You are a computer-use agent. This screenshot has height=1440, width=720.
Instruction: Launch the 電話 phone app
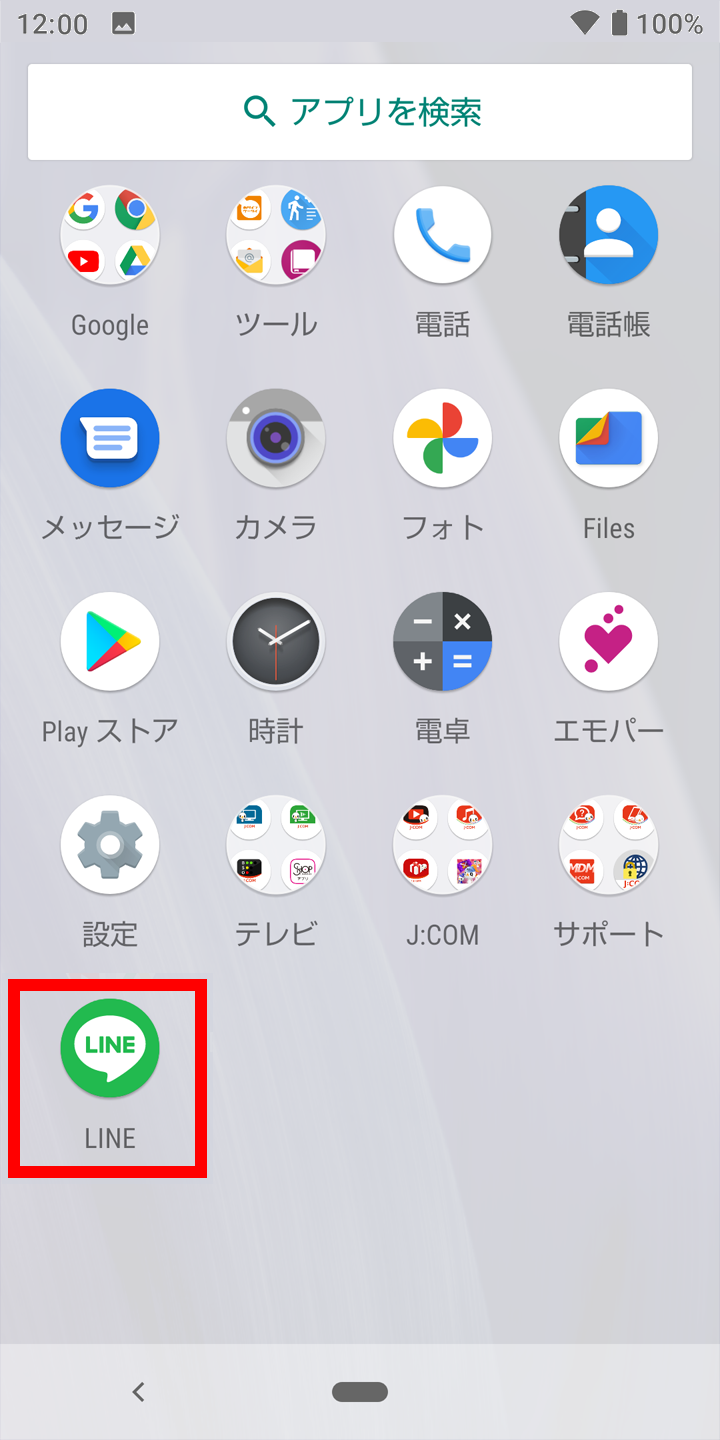point(442,236)
